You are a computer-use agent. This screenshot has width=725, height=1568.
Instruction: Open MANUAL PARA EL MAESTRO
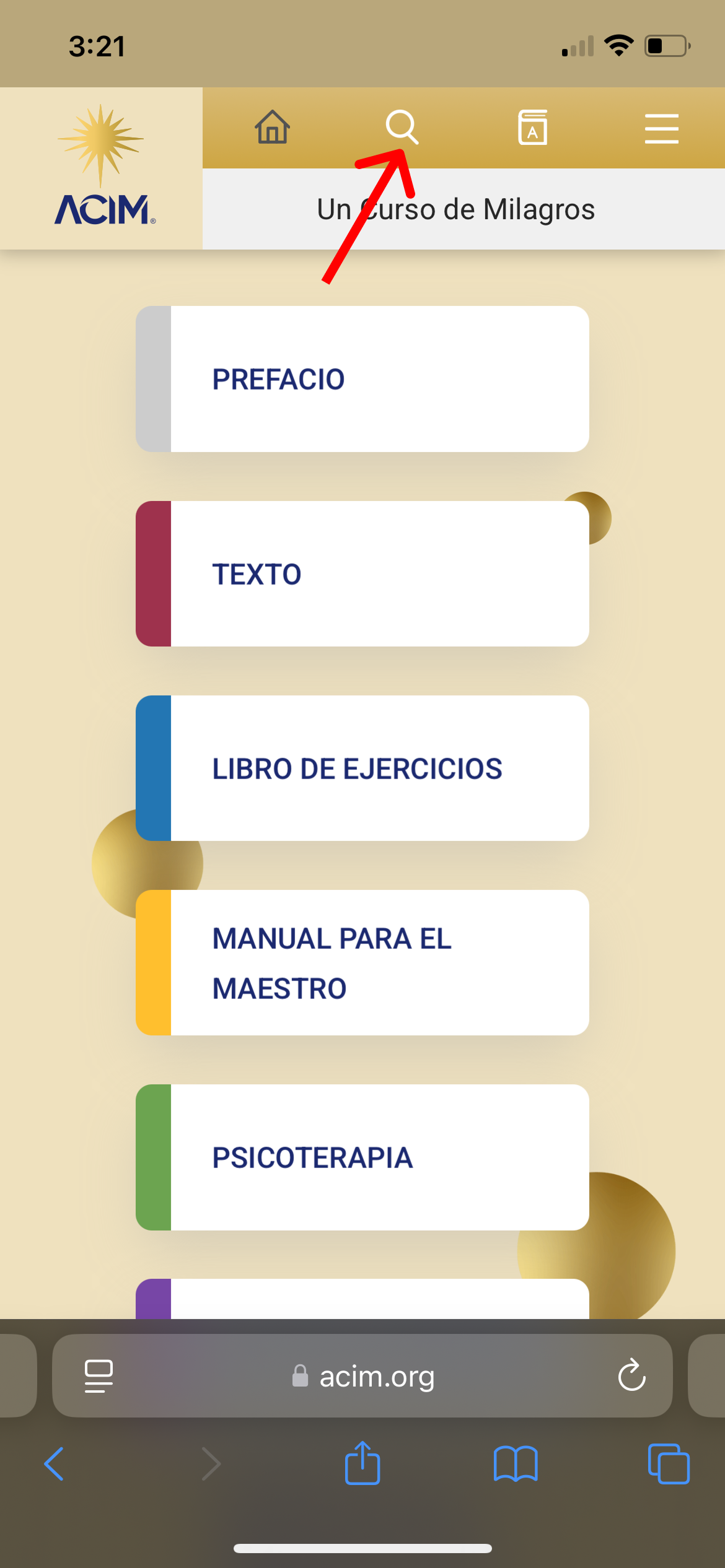coord(362,963)
